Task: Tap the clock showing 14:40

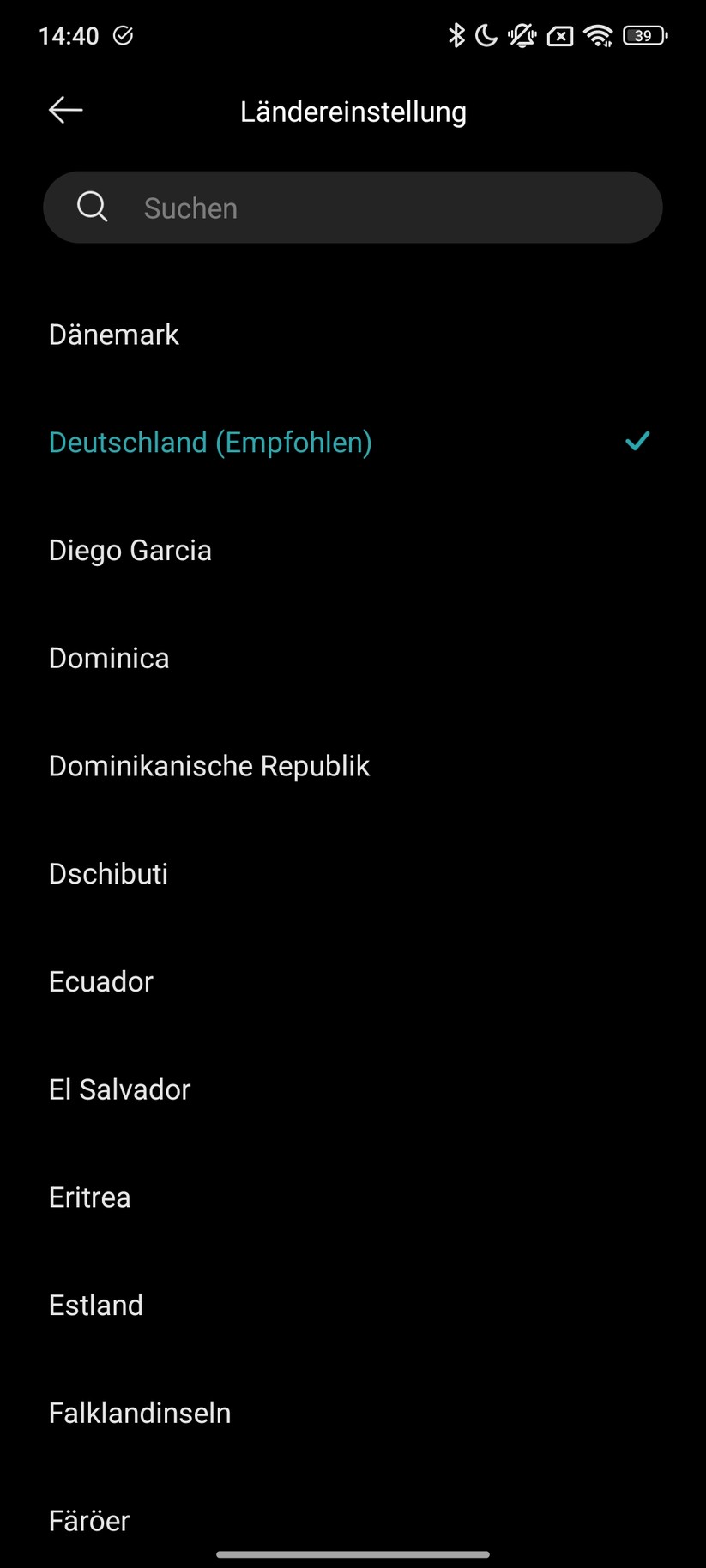Action: tap(69, 35)
